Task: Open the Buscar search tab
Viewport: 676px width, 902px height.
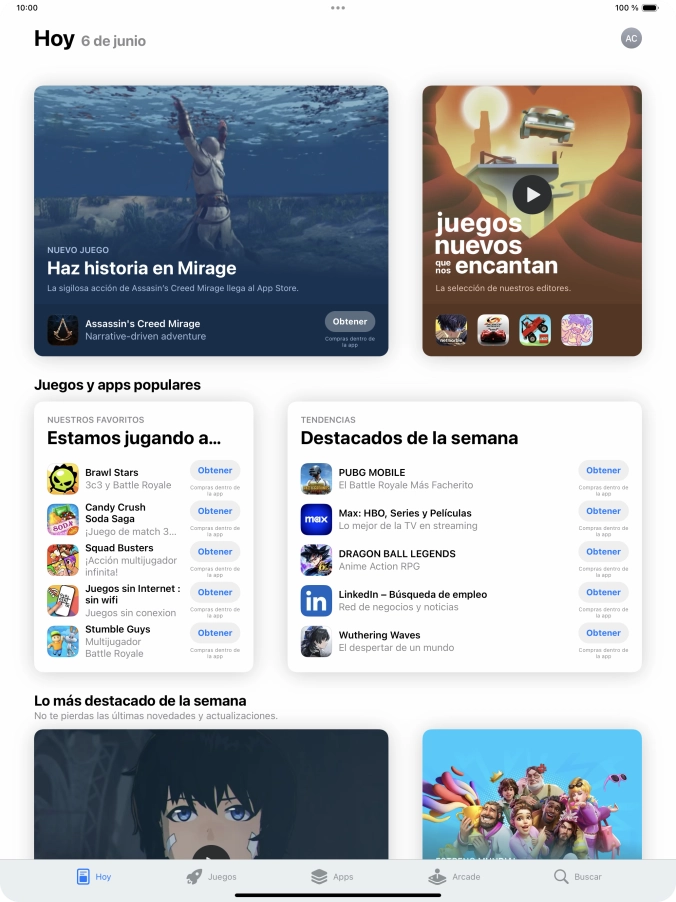Action: [x=578, y=877]
